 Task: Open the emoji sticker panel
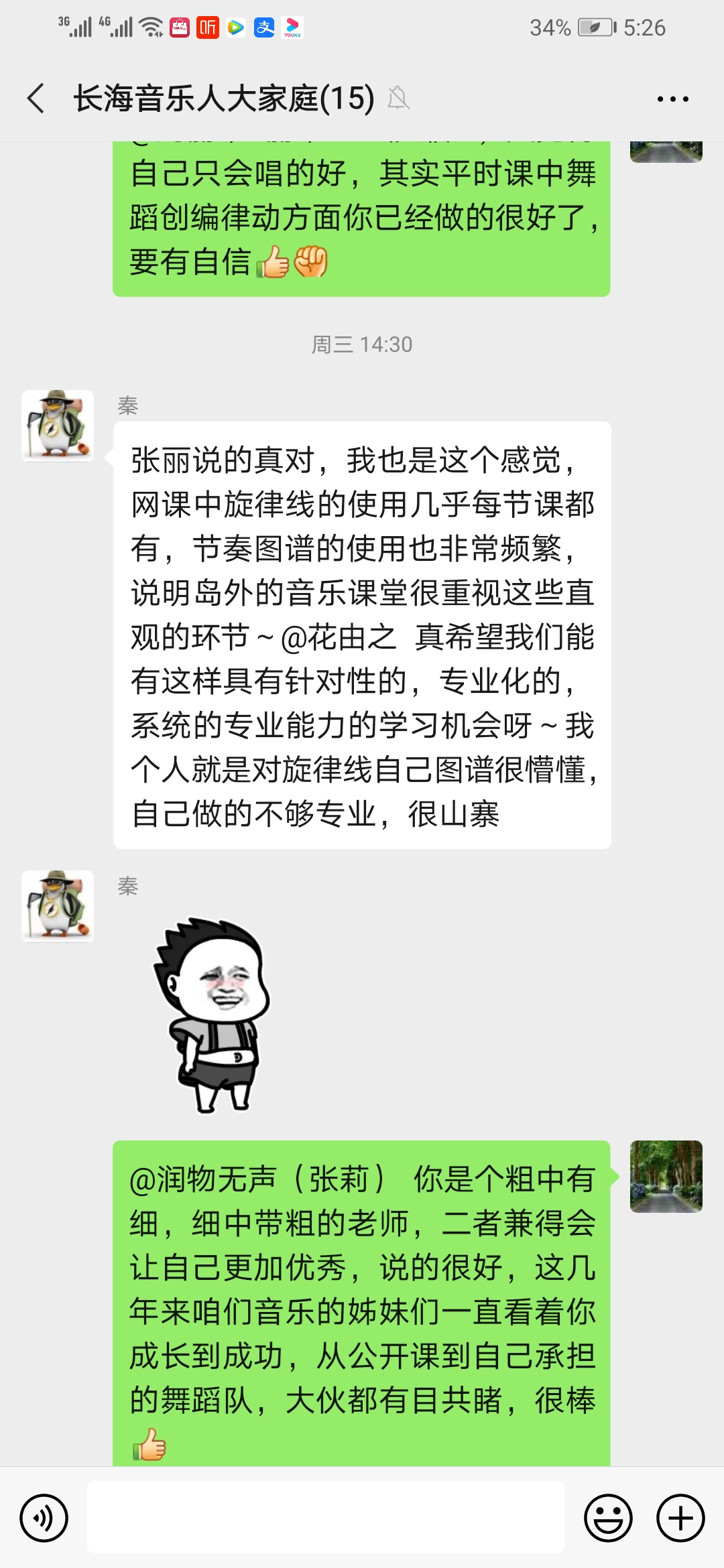tap(608, 1518)
